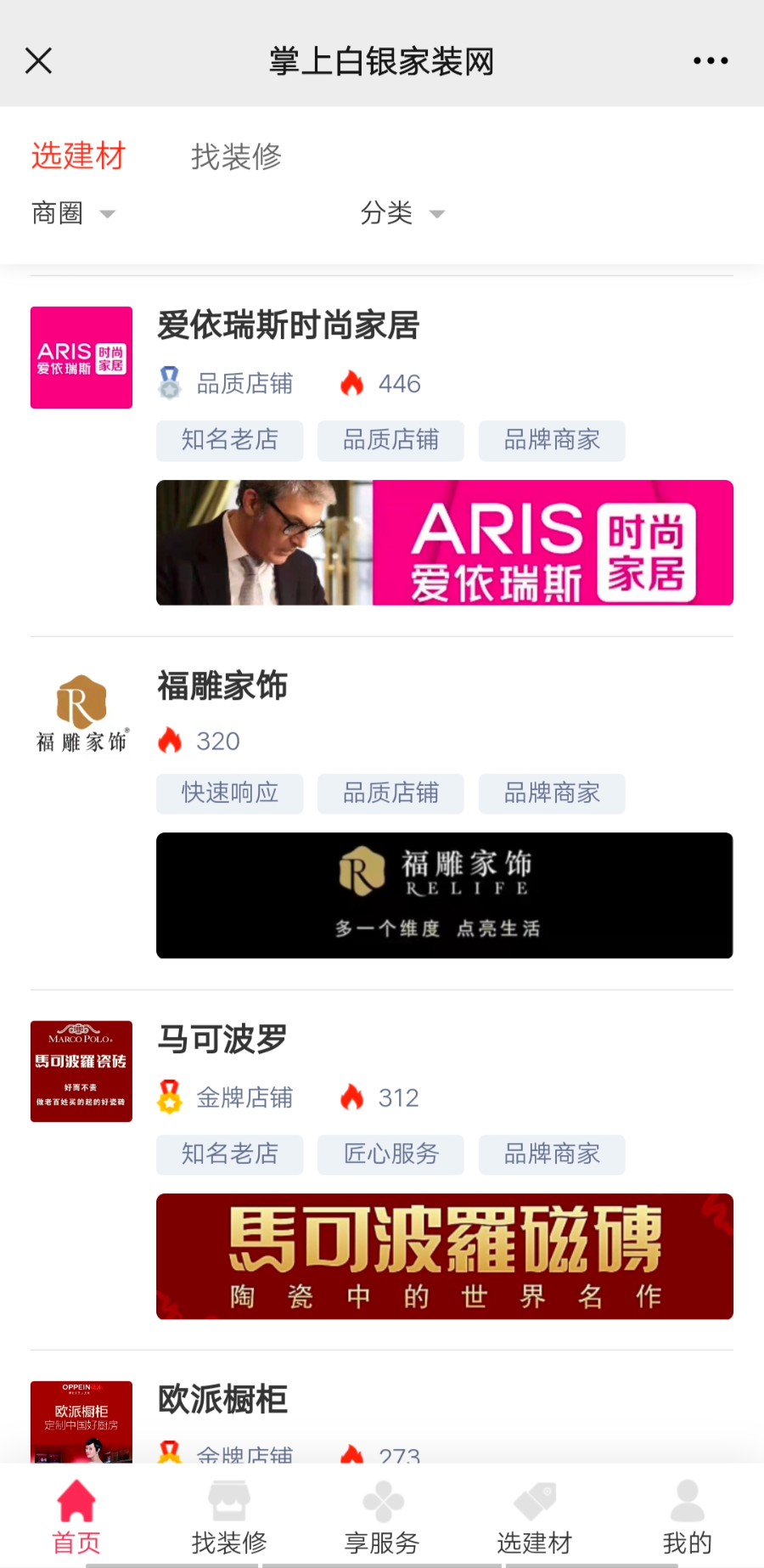Expand the 分类 dropdown filter
Image resolution: width=764 pixels, height=1568 pixels.
click(x=402, y=212)
